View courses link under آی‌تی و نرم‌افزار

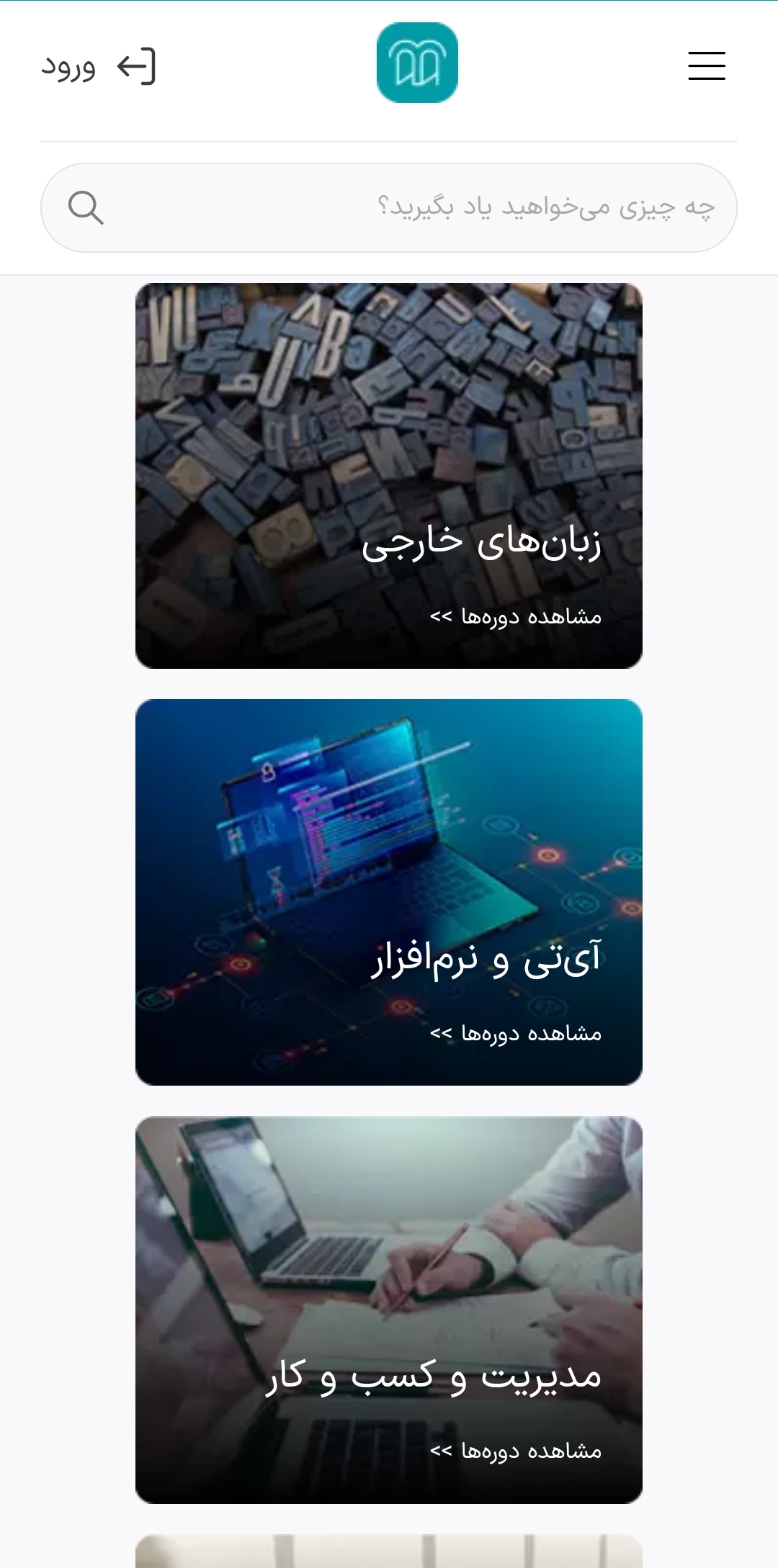516,1033
